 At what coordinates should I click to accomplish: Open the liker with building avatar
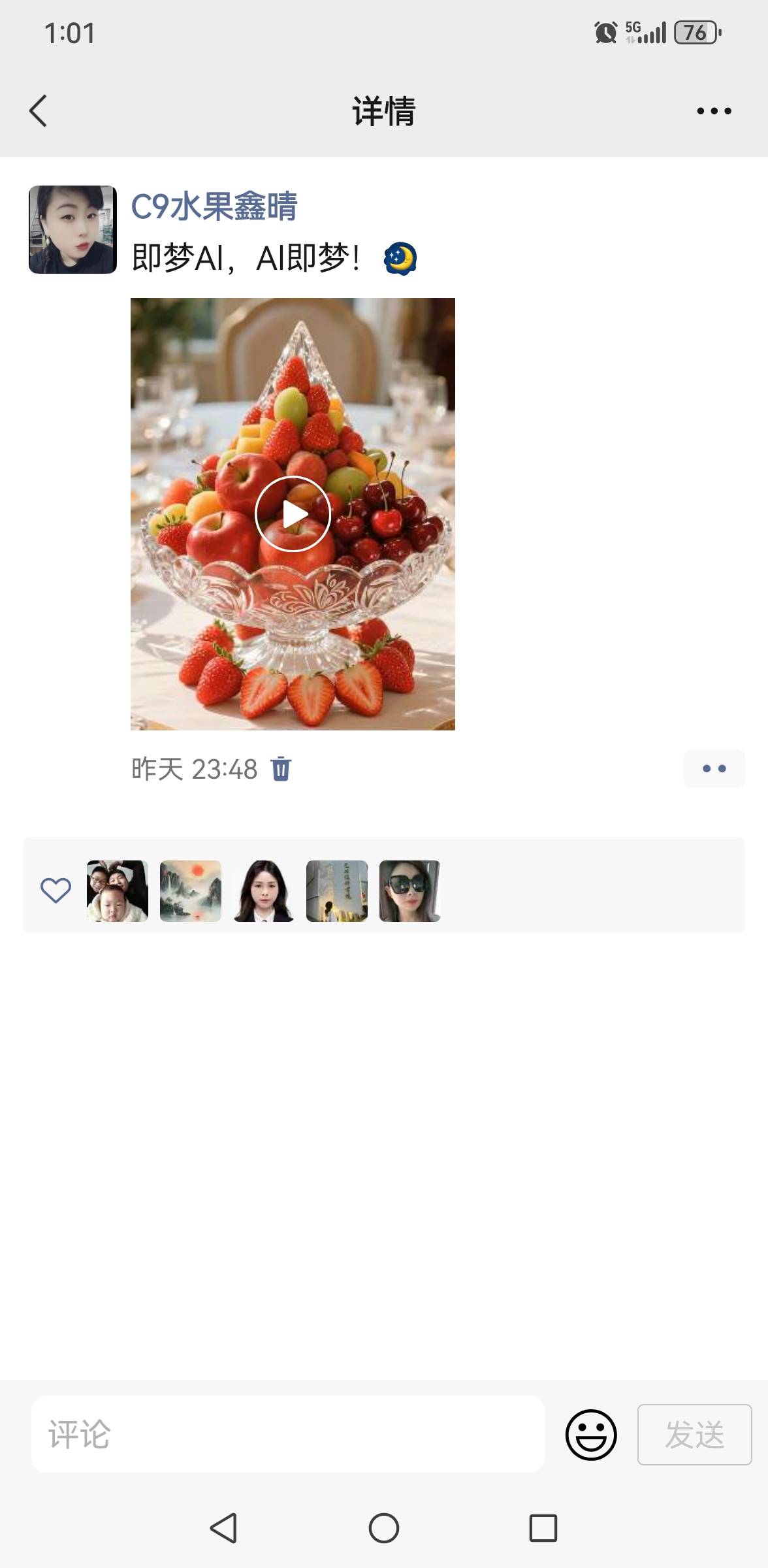point(337,890)
